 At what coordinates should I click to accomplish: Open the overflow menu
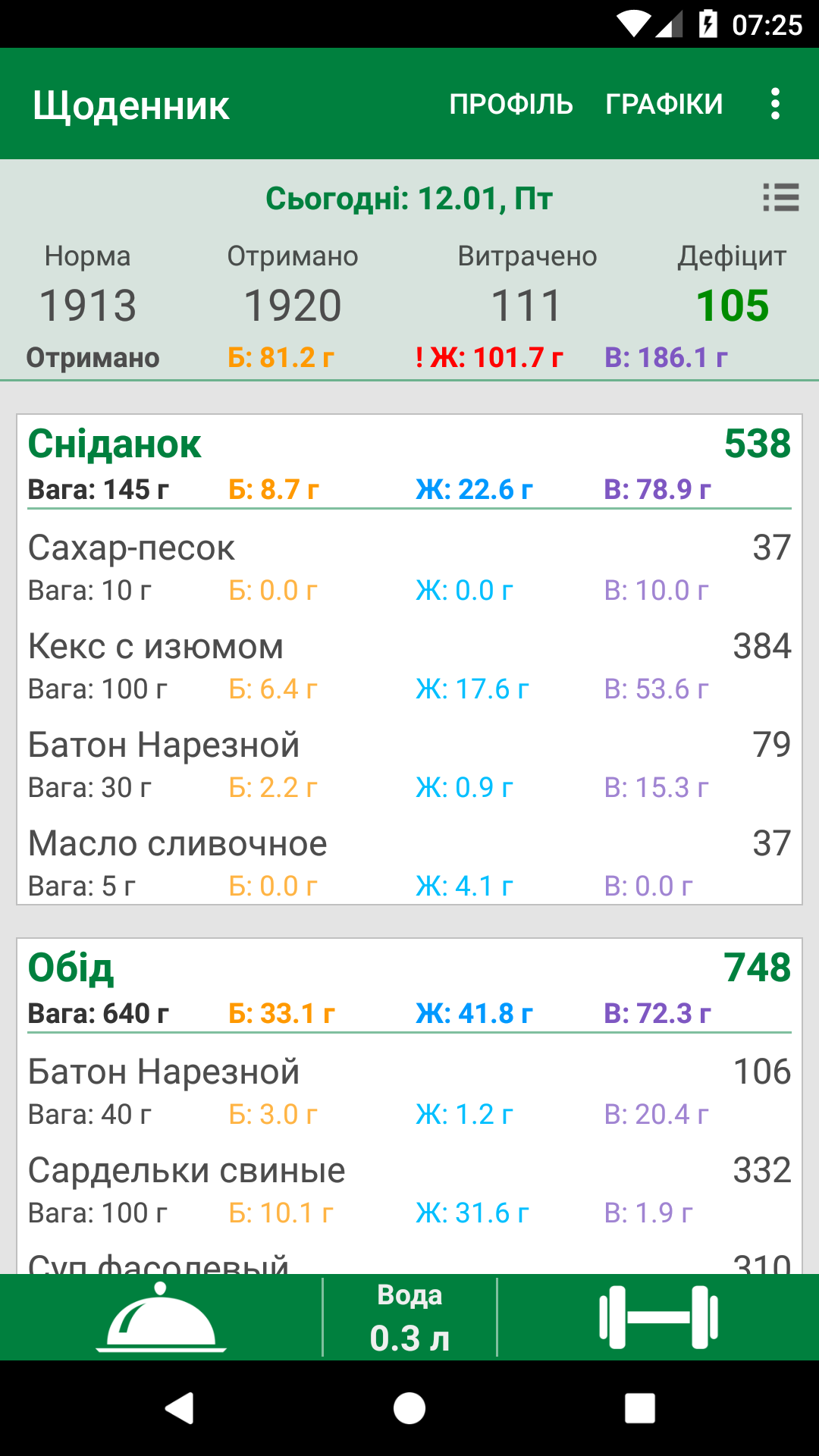point(775,104)
